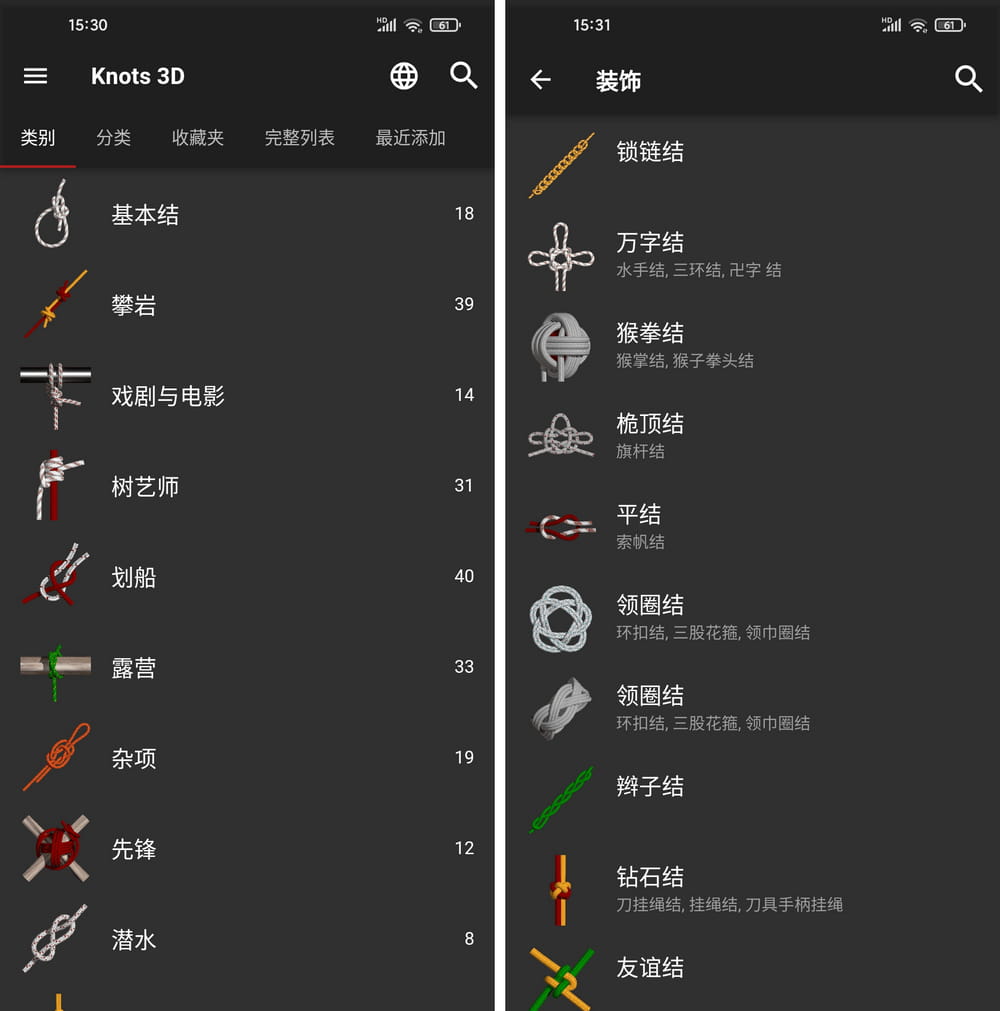Tap search icon beside Knots 3D title
The width and height of the screenshot is (1000, 1011).
point(464,76)
